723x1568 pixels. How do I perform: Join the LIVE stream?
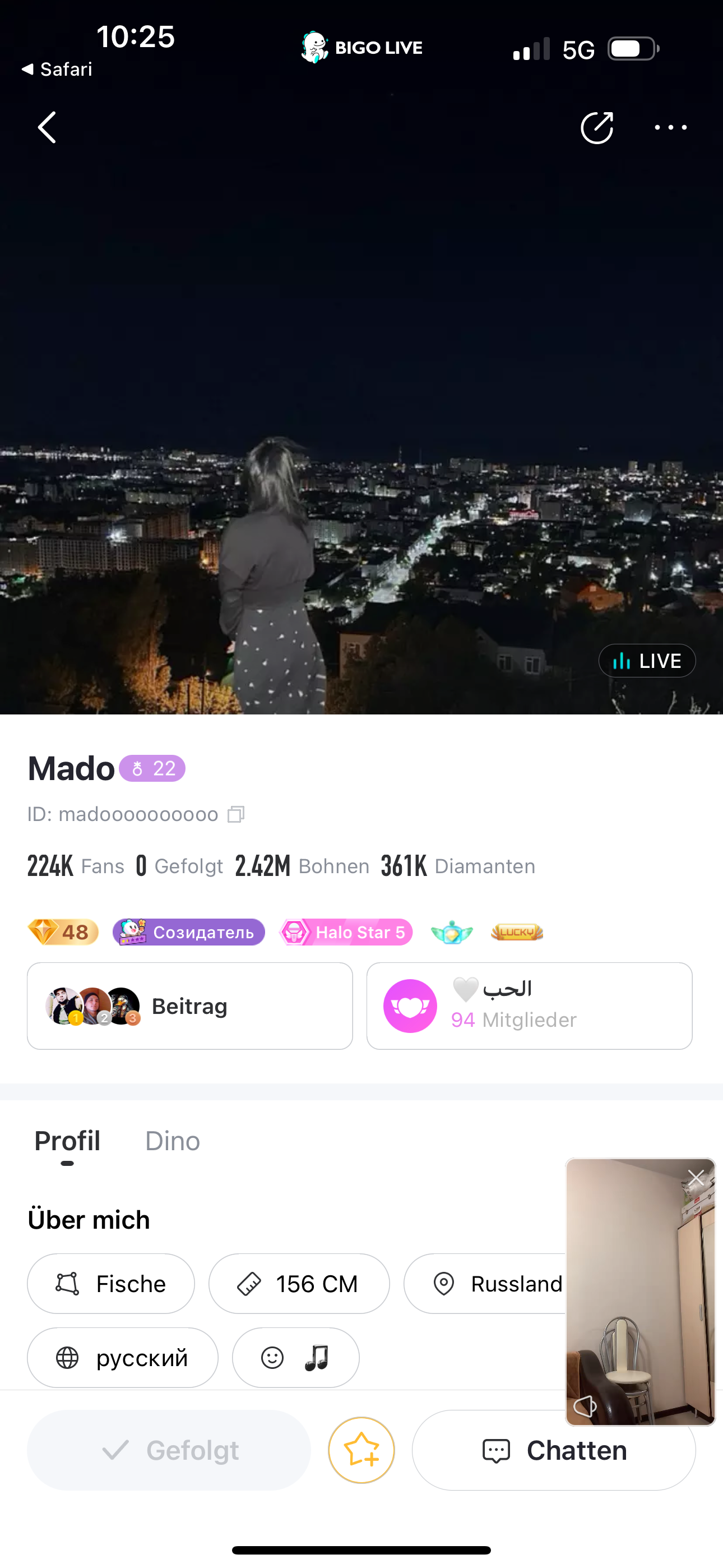tap(646, 661)
